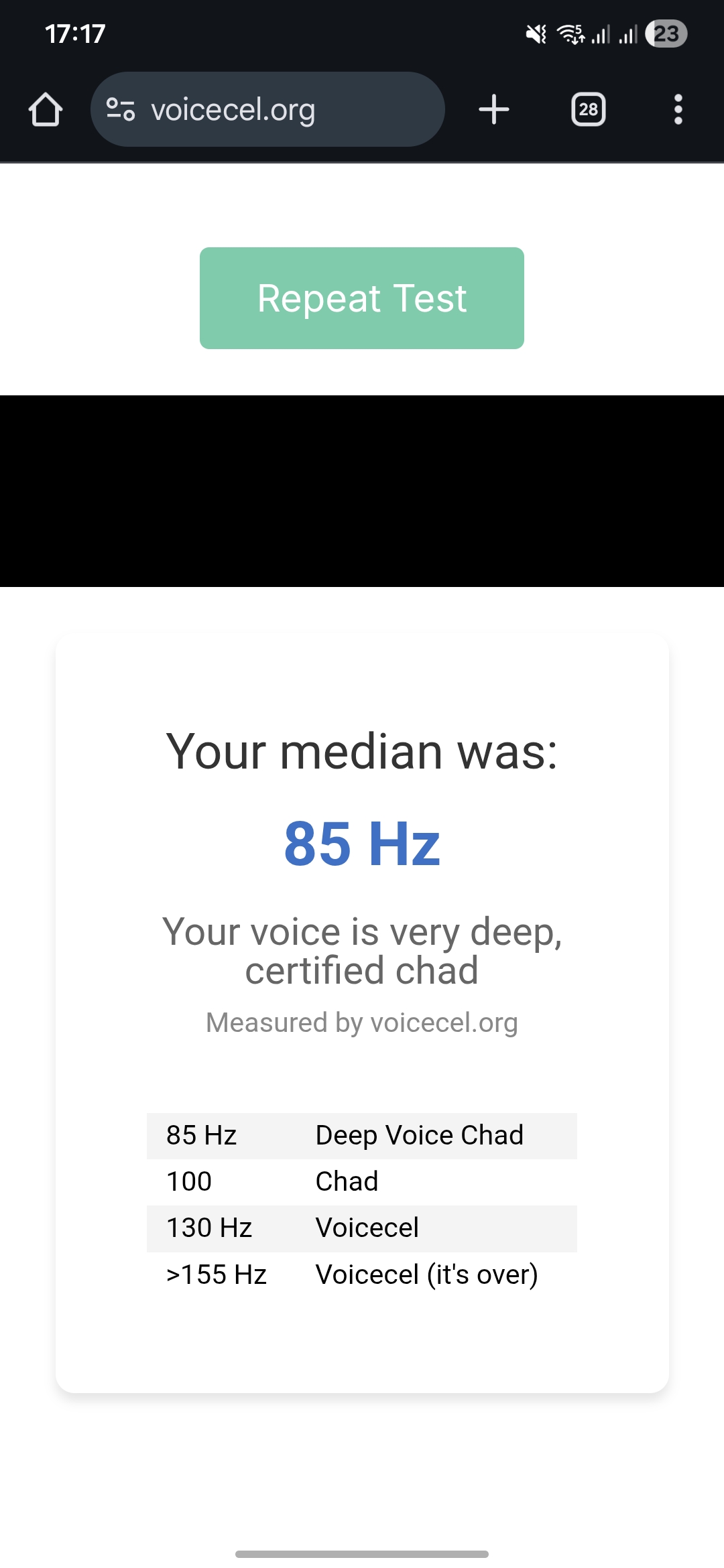The width and height of the screenshot is (724, 1568).
Task: Open a new browser tab
Action: coord(494,110)
